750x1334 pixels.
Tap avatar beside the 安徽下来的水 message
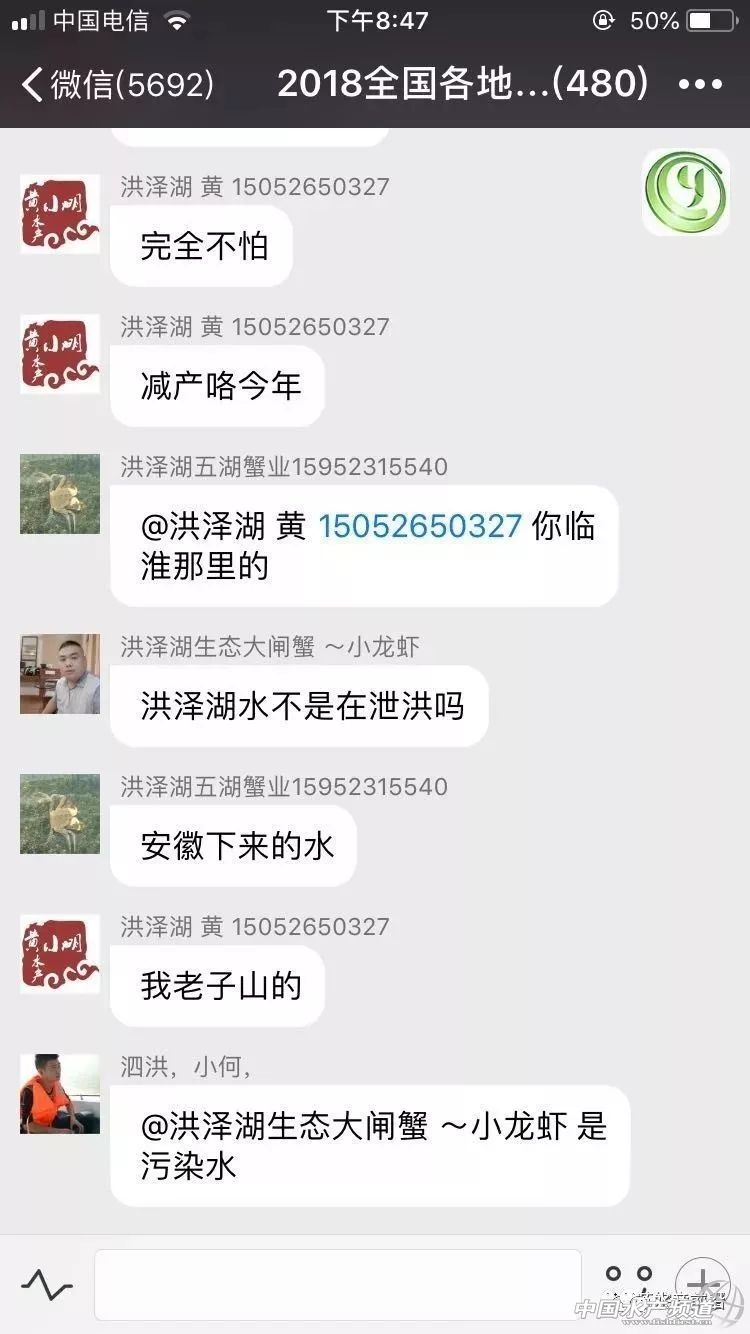coord(60,814)
